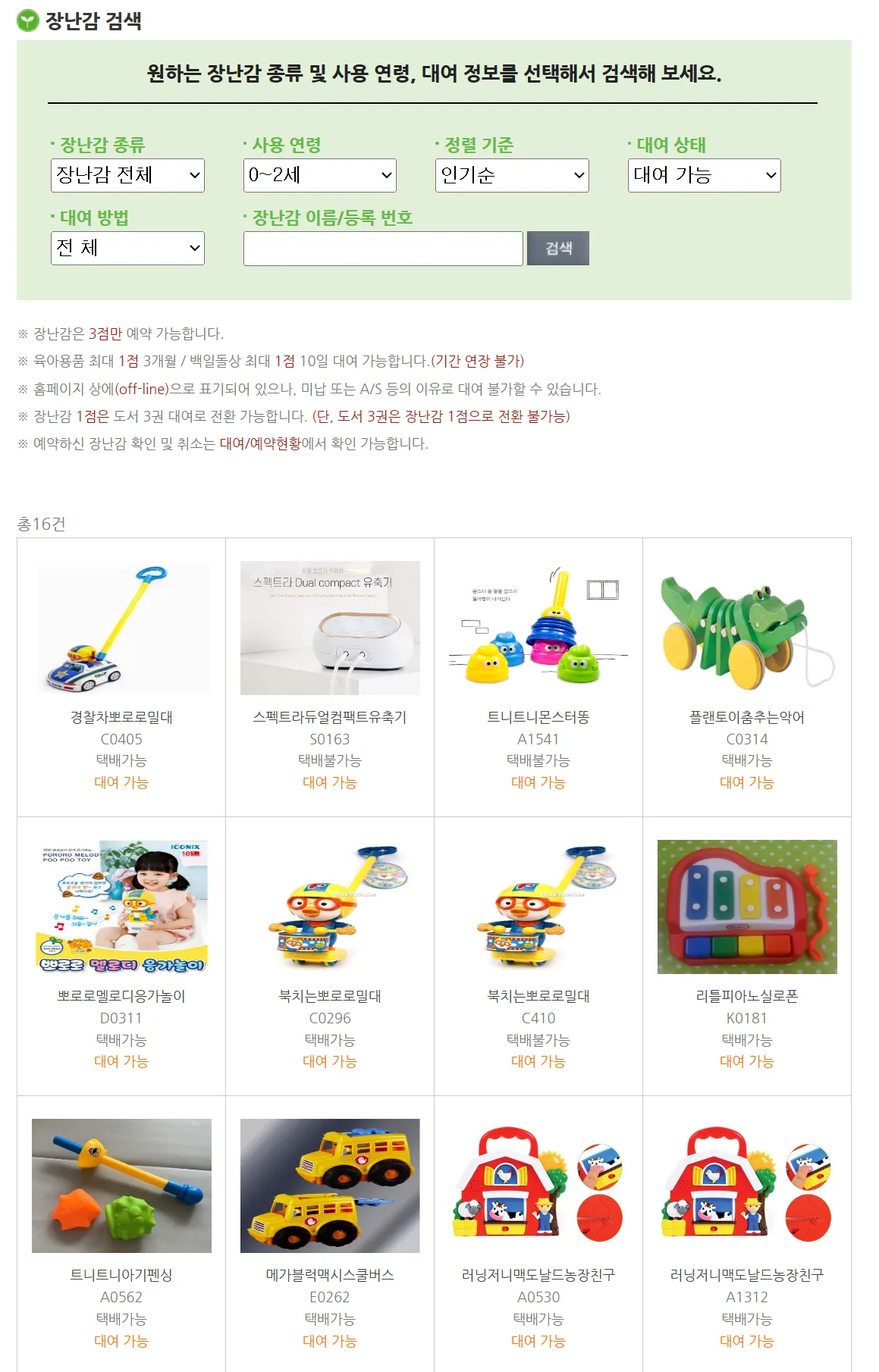This screenshot has height=1372, width=879.
Task: Open 러닝저니맥도날드농장친구 with code A0530
Action: tap(538, 1186)
